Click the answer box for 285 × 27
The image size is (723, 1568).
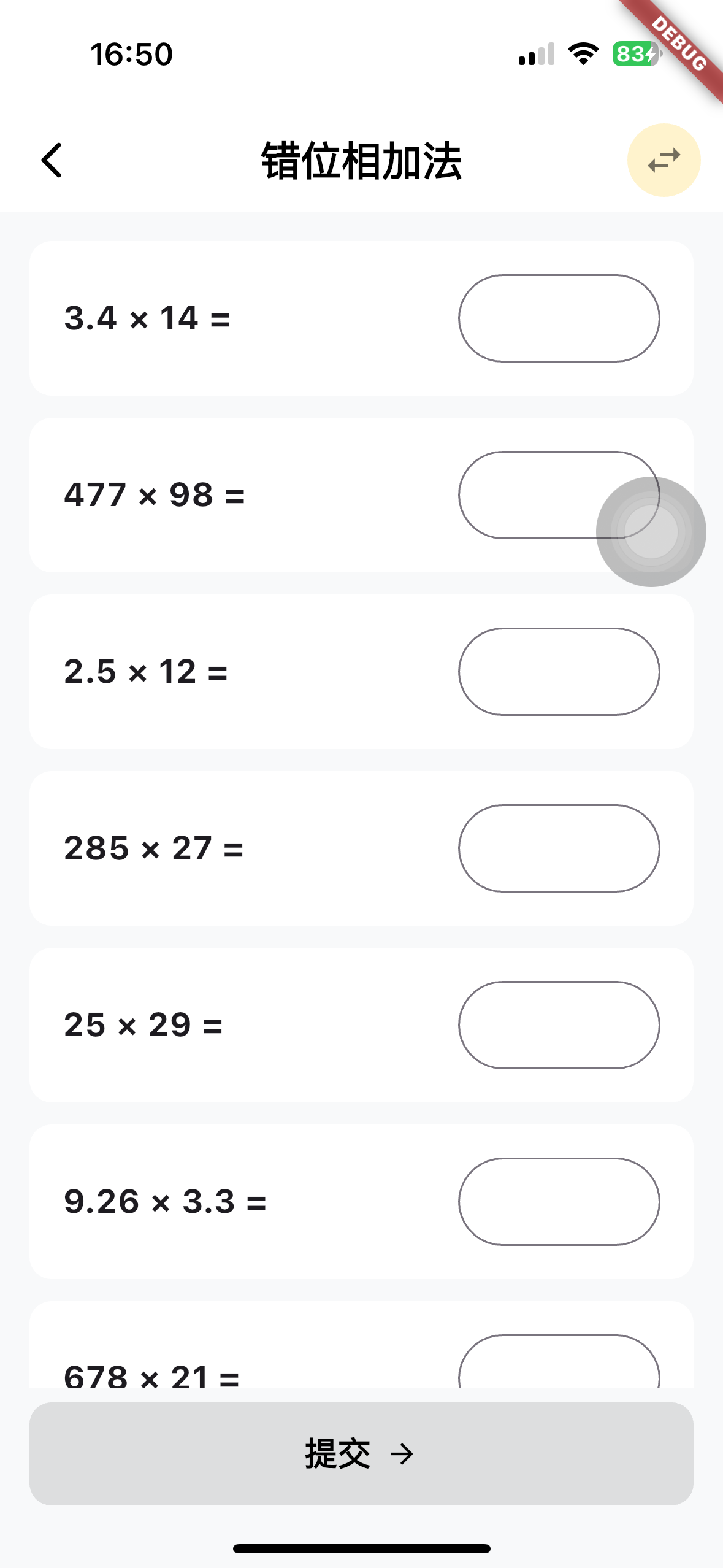pos(559,848)
